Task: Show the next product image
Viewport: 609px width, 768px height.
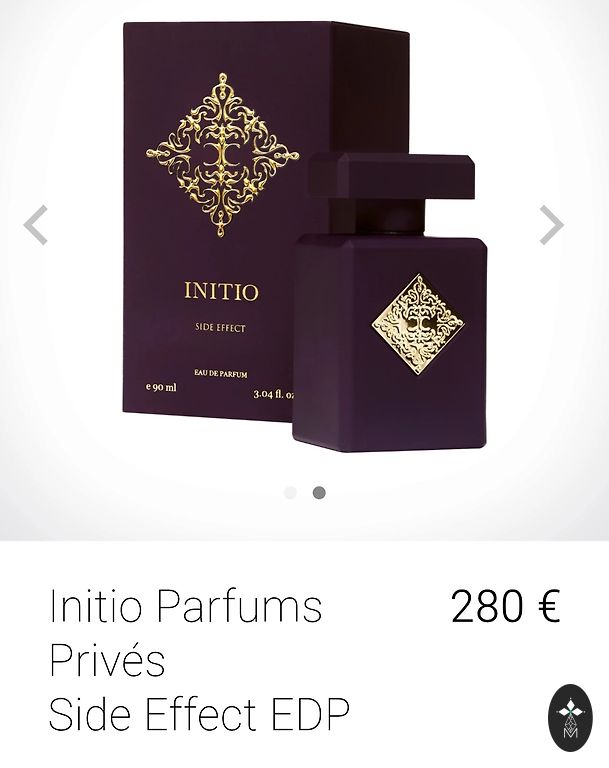Action: pyautogui.click(x=551, y=225)
